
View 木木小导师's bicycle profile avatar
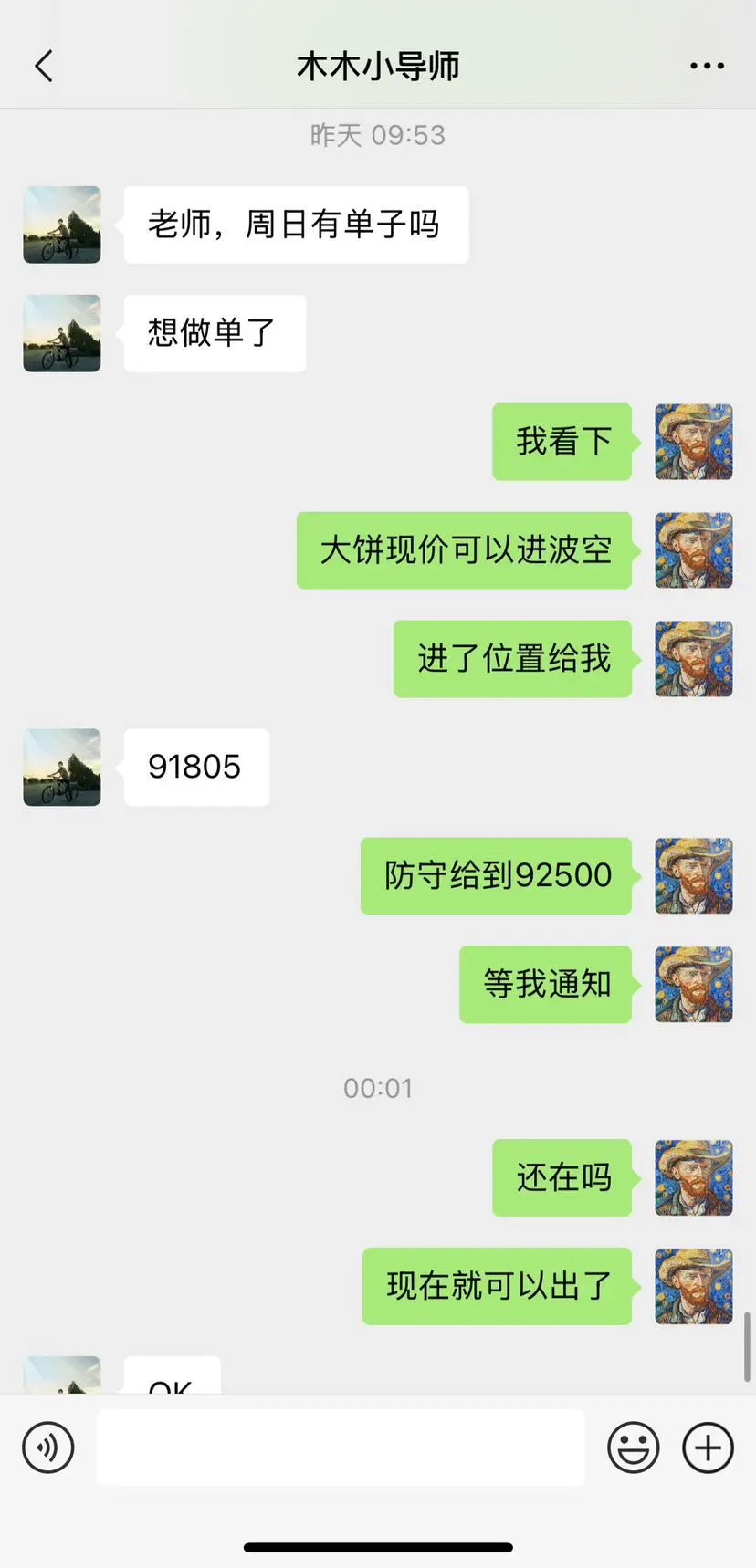(61, 224)
